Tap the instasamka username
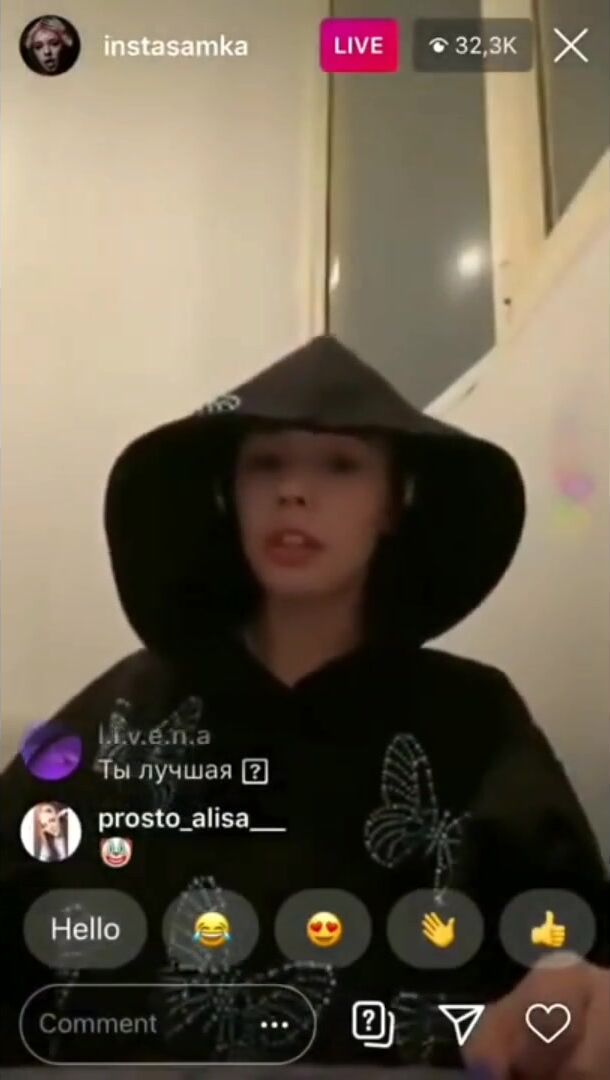The height and width of the screenshot is (1080, 610). point(175,46)
